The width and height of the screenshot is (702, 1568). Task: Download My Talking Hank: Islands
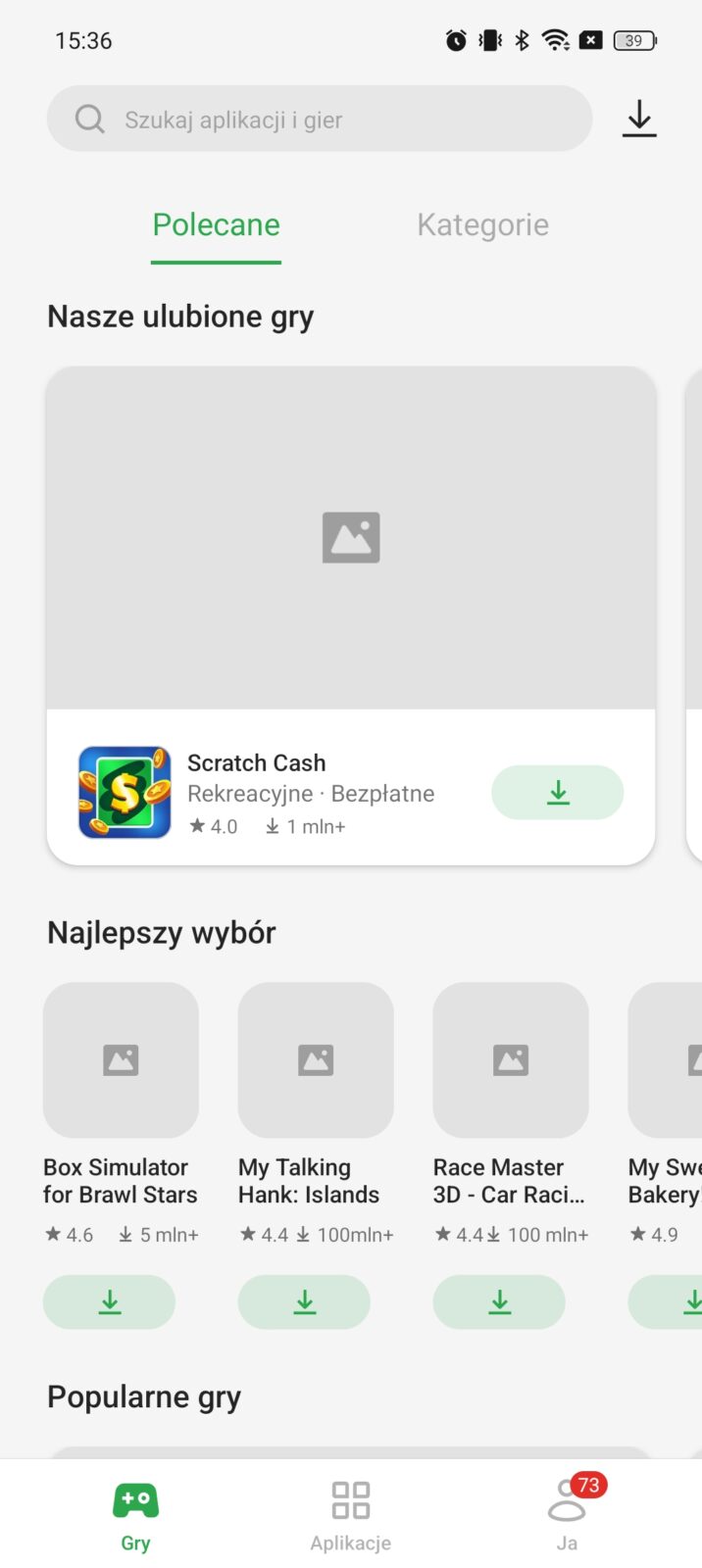coord(304,1301)
